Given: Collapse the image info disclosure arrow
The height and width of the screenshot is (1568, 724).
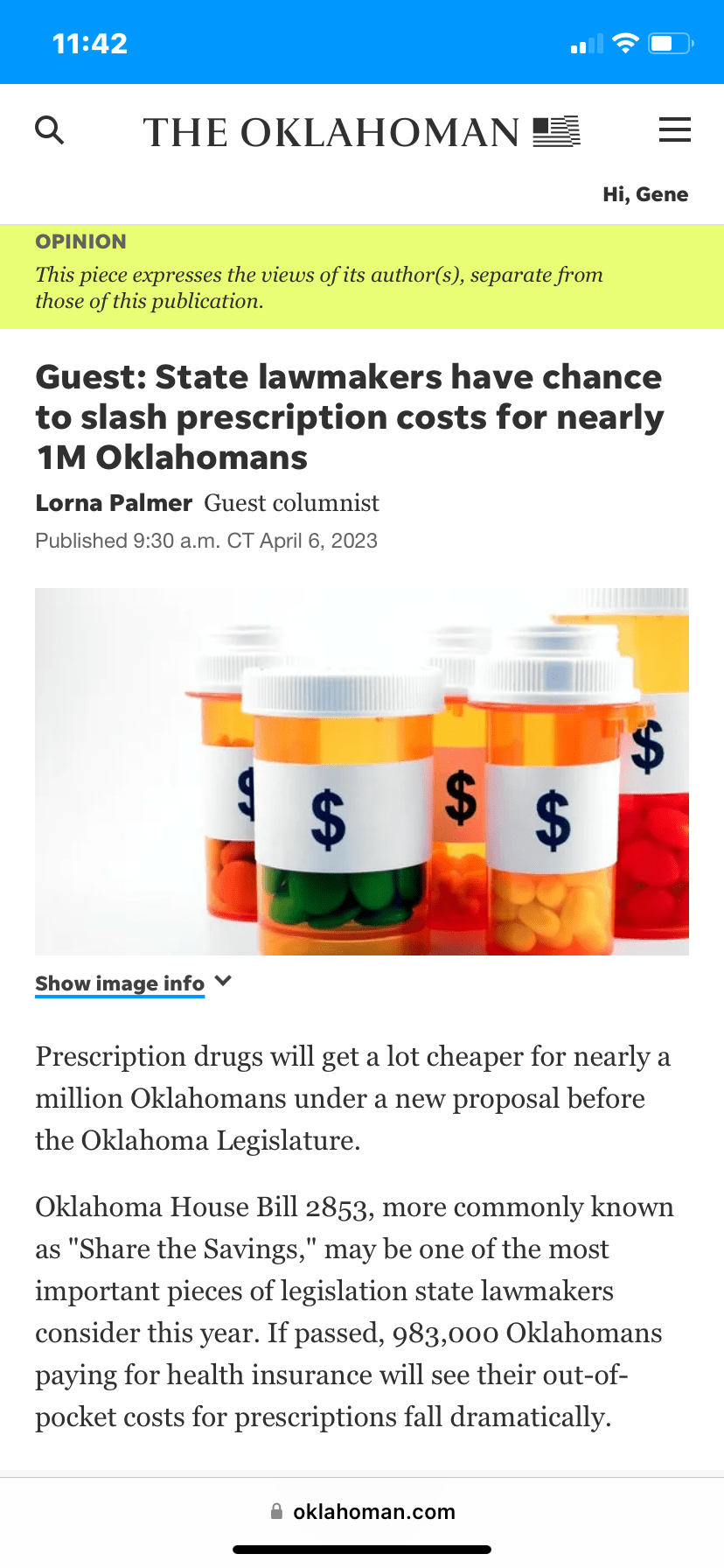Looking at the screenshot, I should (223, 982).
